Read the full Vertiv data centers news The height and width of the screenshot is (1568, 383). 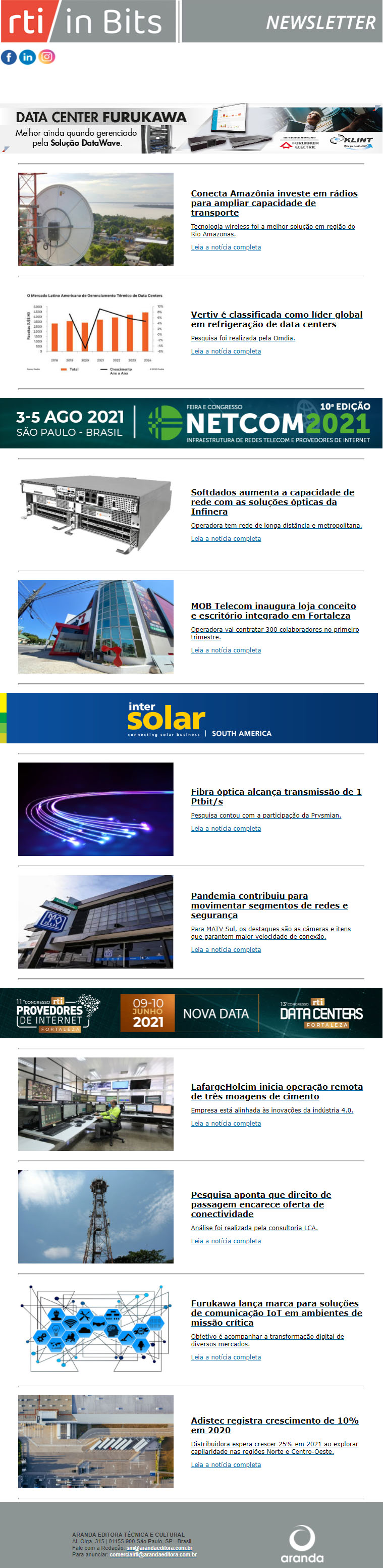click(226, 351)
